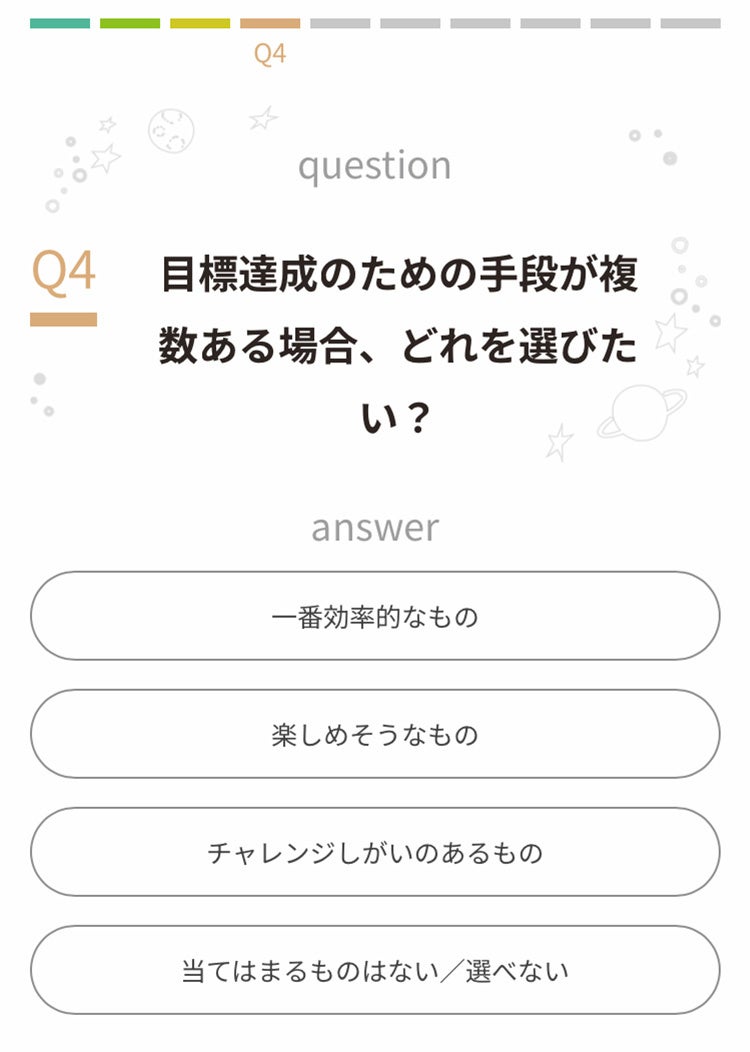This screenshot has width=750, height=1052.
Task: Select the answer 一番効率的なもの
Action: click(375, 616)
